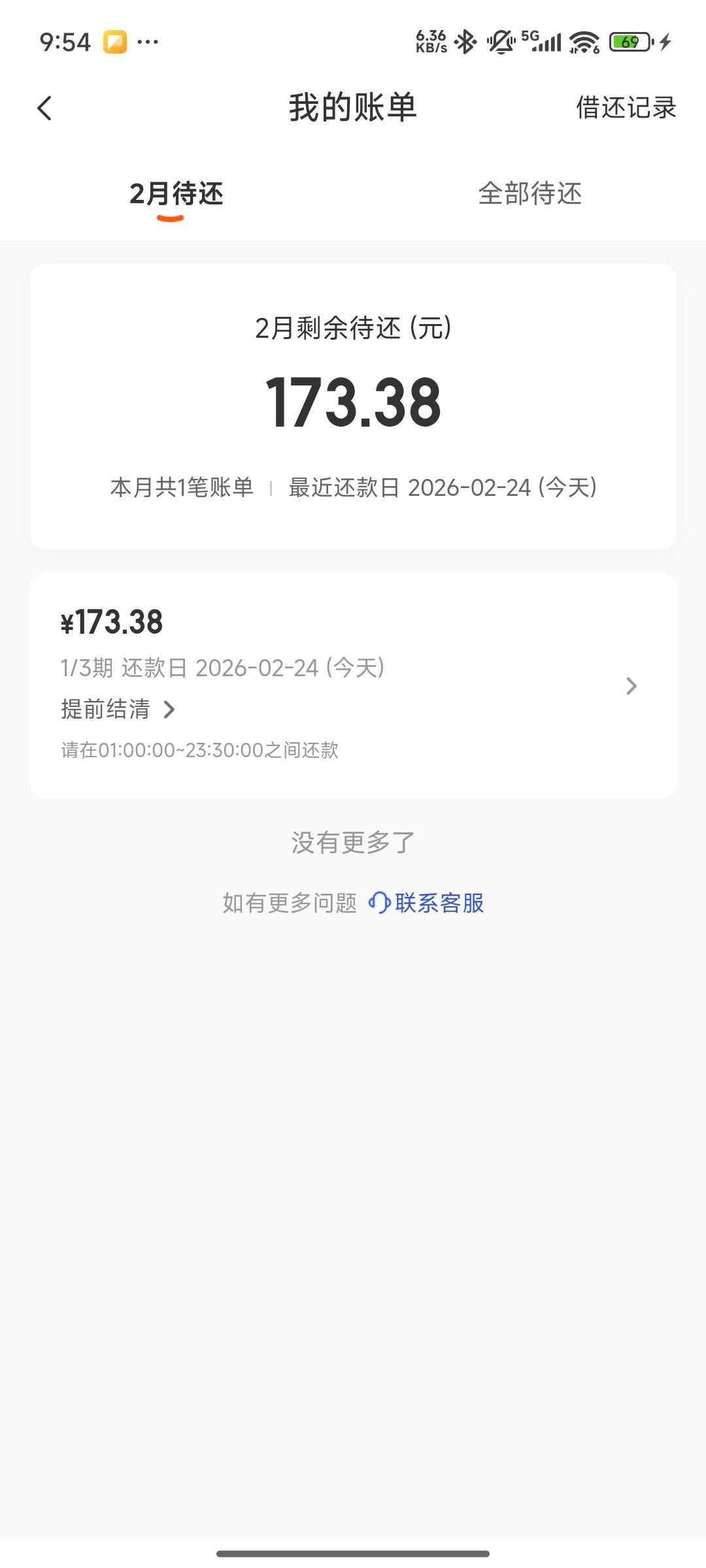Select the 2月待还 tab

point(176,193)
